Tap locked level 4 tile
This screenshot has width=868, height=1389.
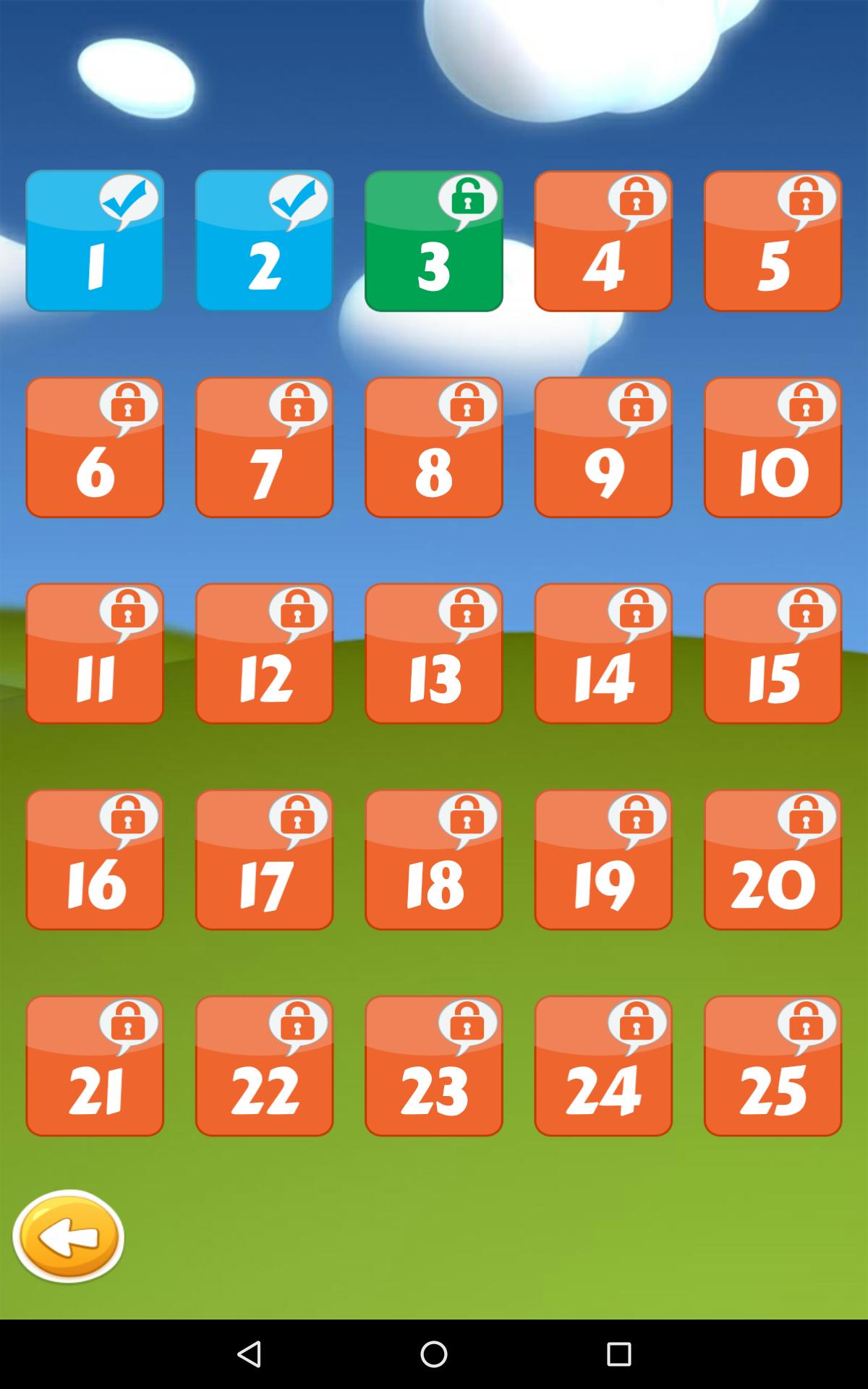pyautogui.click(x=603, y=241)
